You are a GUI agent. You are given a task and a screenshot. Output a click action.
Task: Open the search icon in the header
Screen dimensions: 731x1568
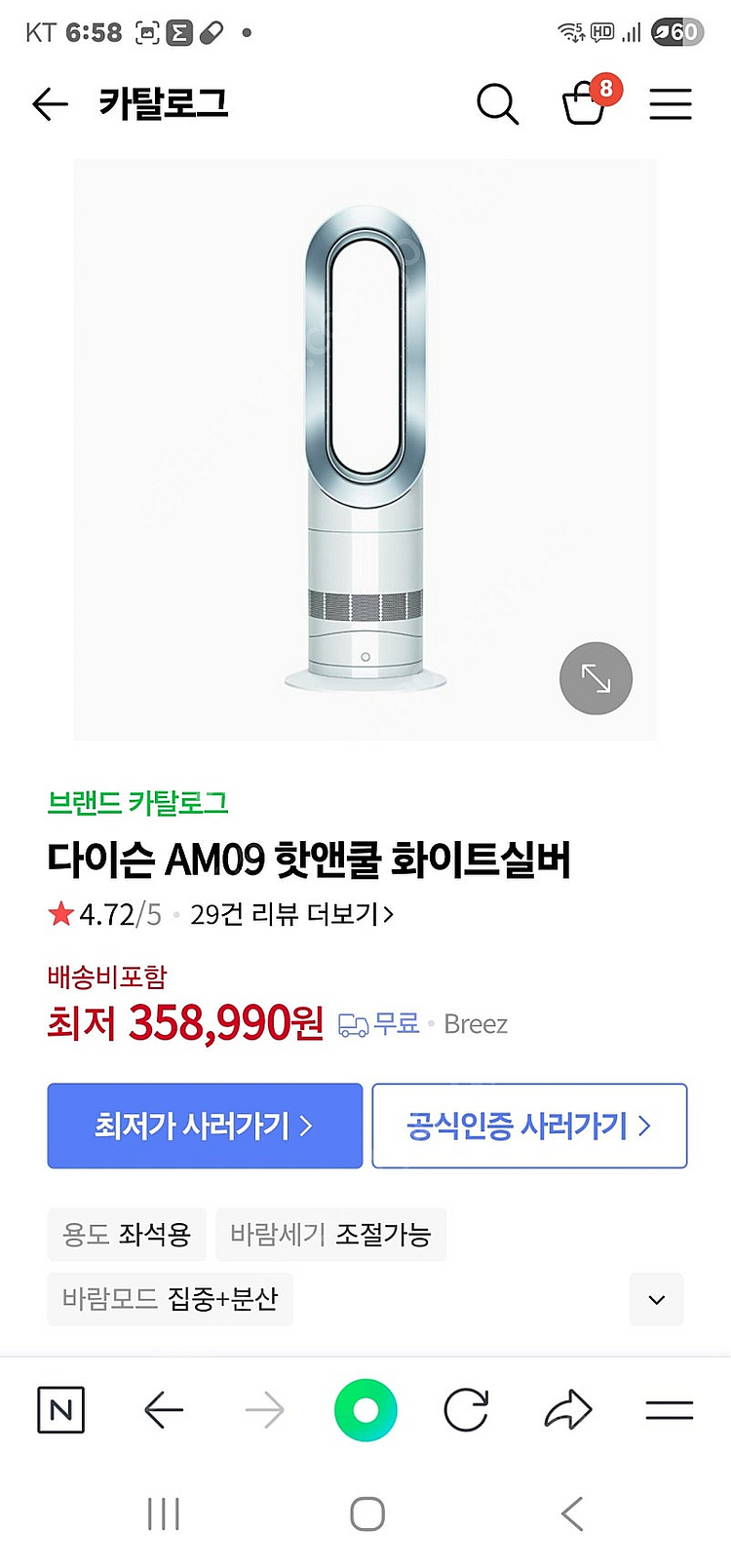pos(498,104)
